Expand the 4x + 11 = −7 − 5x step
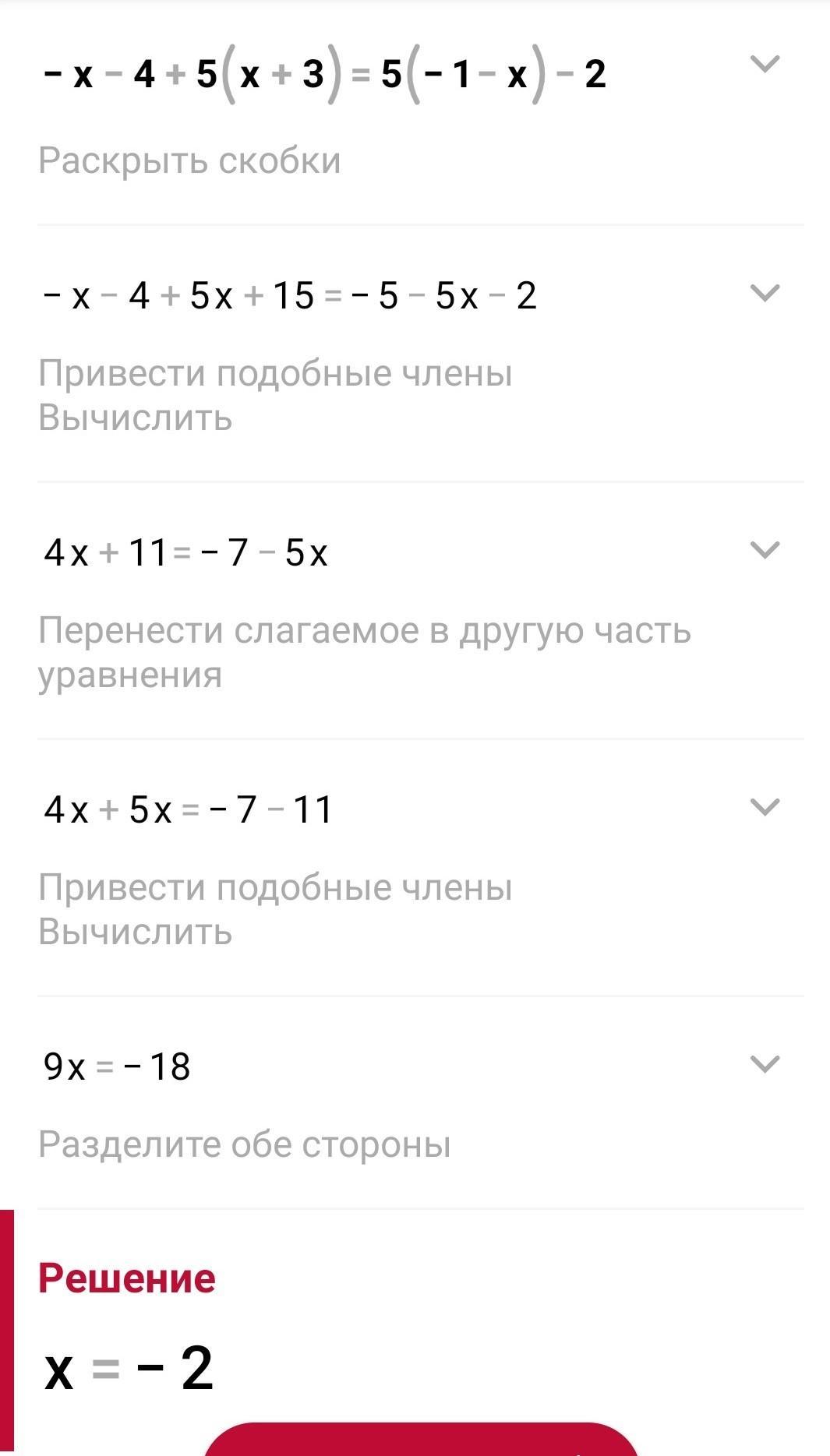830x1456 pixels. [x=765, y=550]
